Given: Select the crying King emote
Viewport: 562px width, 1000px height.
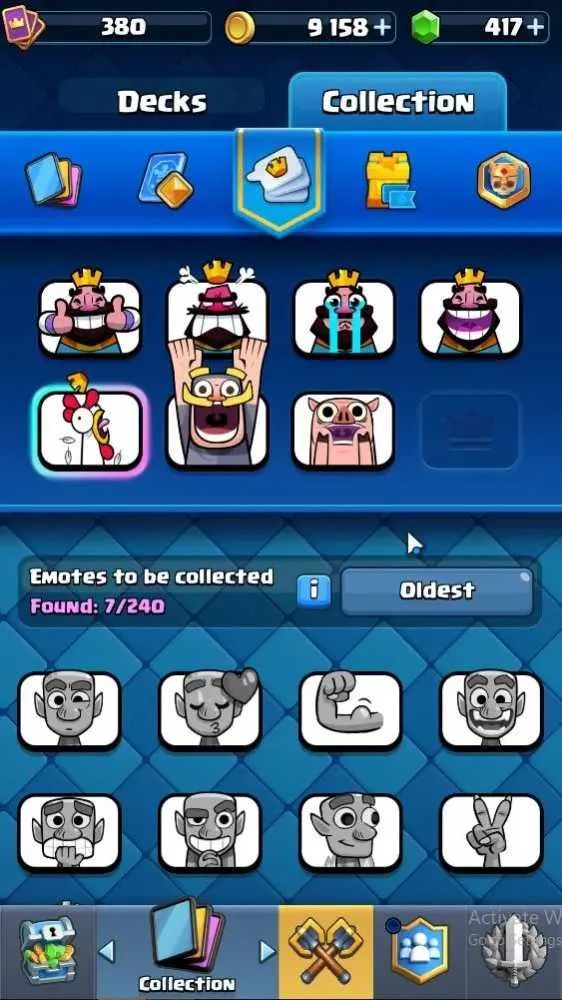Looking at the screenshot, I should (x=344, y=314).
